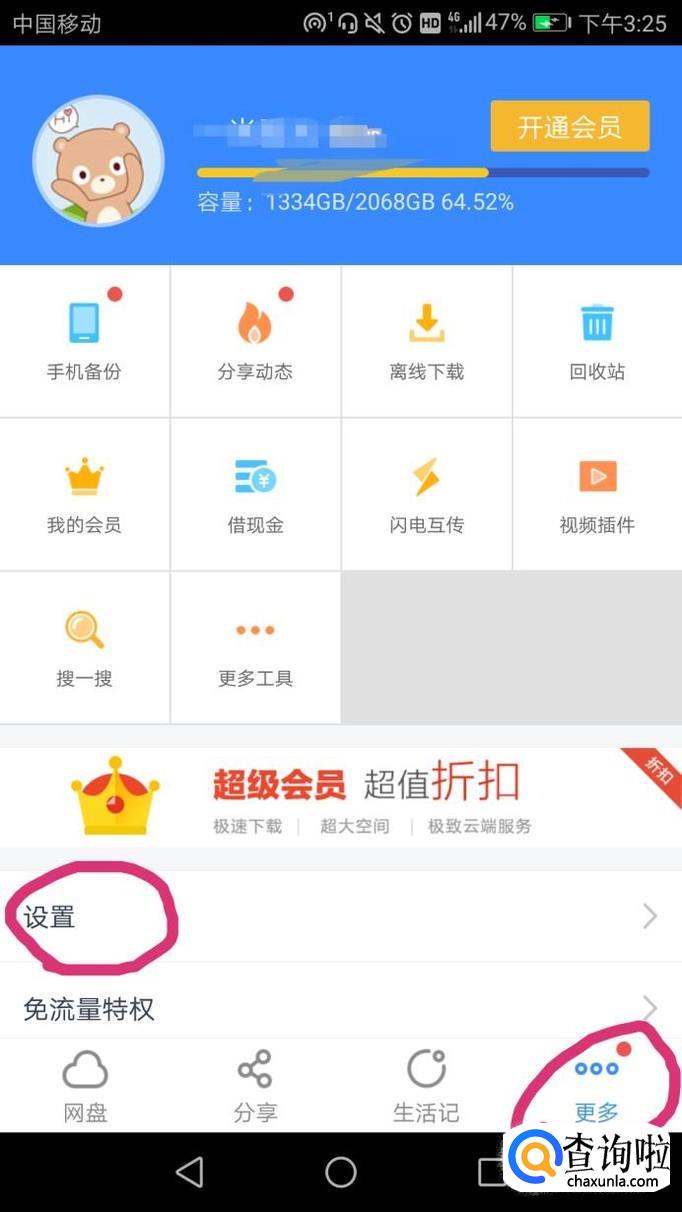Open the 超级会员 discount banner
The width and height of the screenshot is (682, 1212).
[340, 797]
